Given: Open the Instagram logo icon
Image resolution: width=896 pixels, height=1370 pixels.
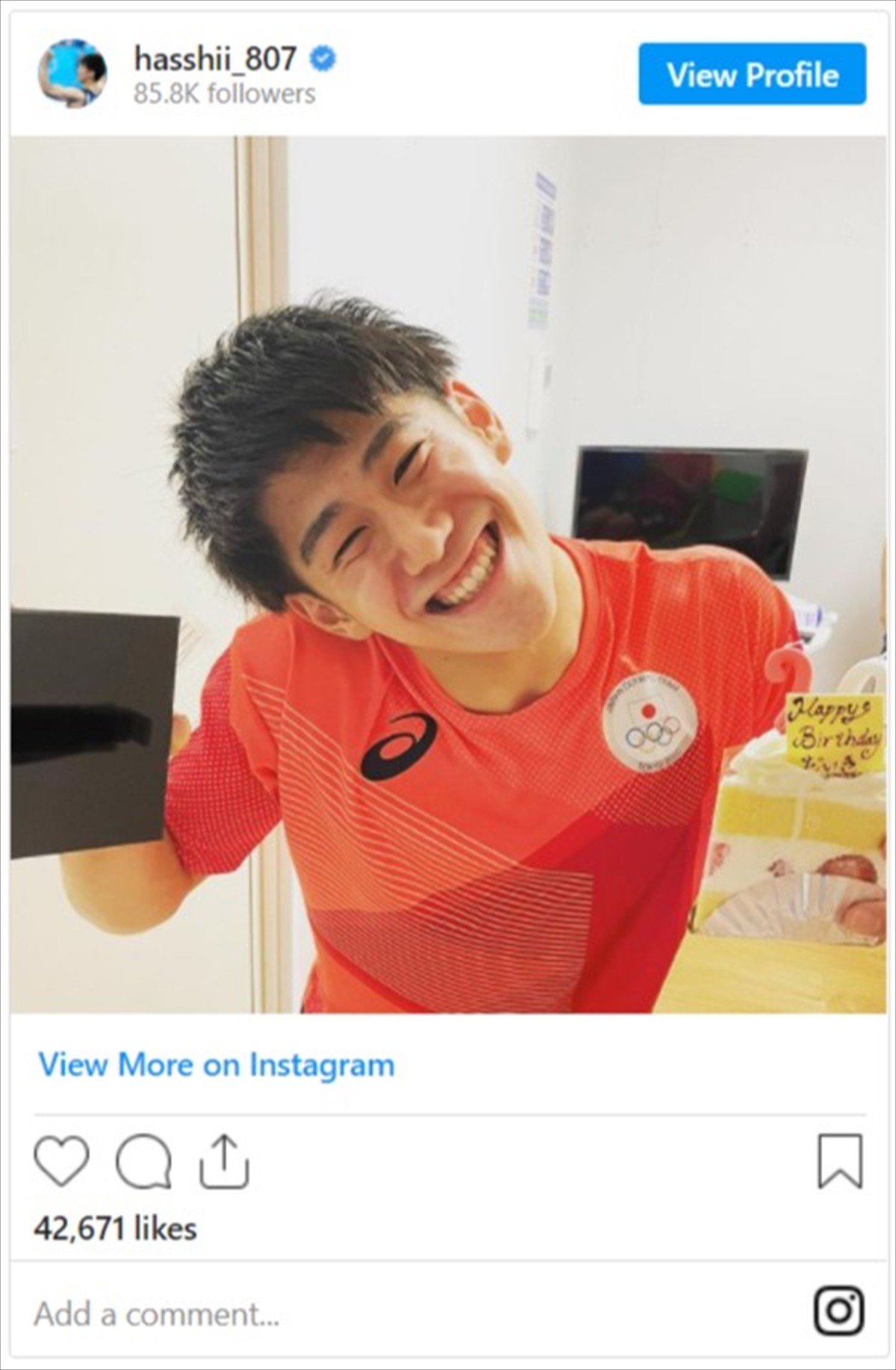Looking at the screenshot, I should (839, 1311).
